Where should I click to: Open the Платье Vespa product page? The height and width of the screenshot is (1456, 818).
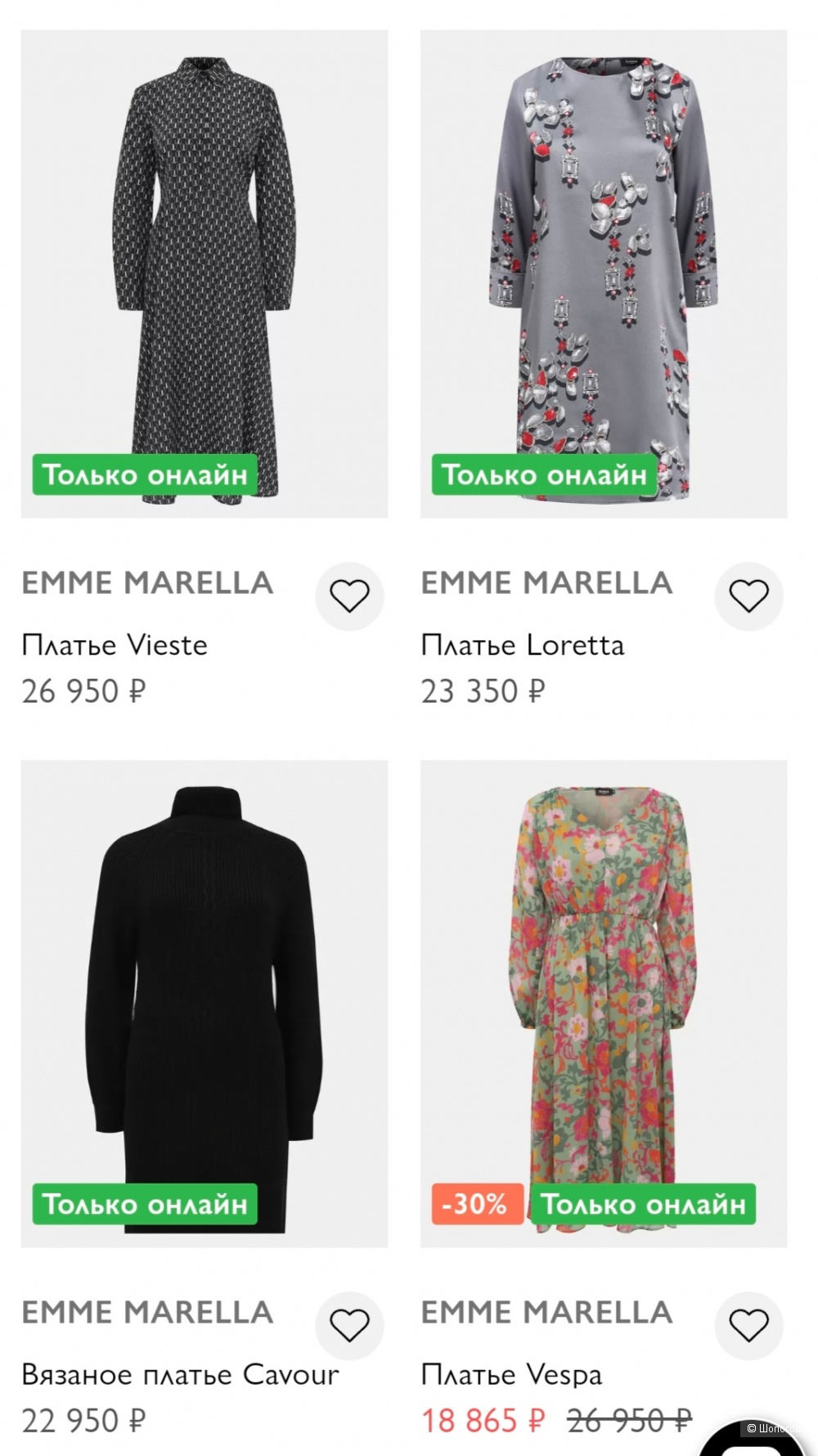512,1376
